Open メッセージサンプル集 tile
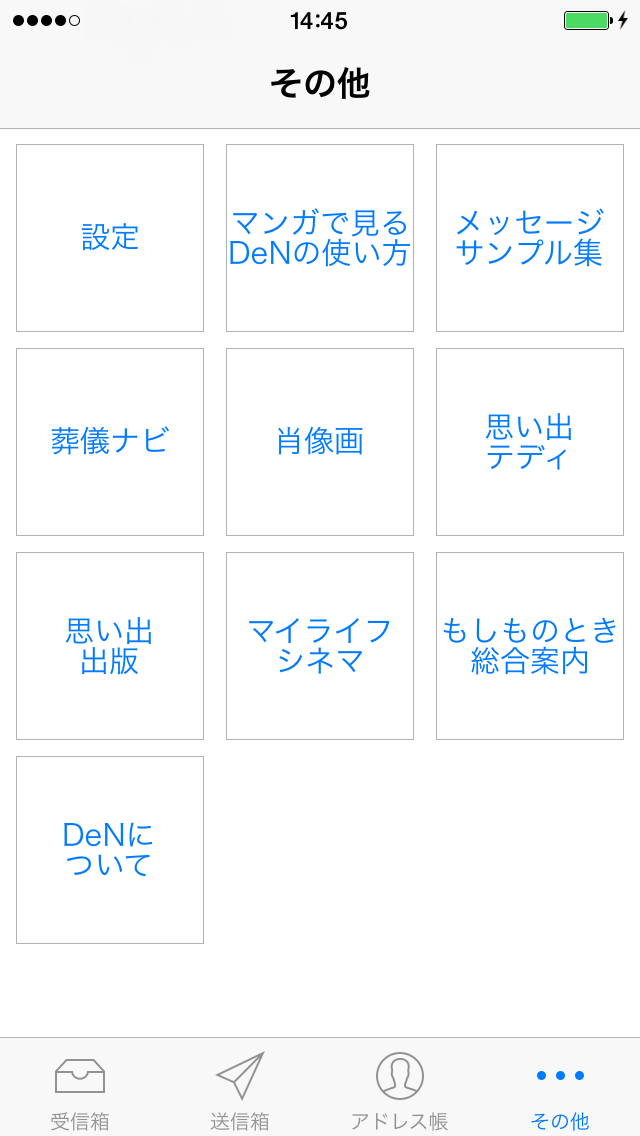This screenshot has height=1136, width=640. (x=530, y=238)
